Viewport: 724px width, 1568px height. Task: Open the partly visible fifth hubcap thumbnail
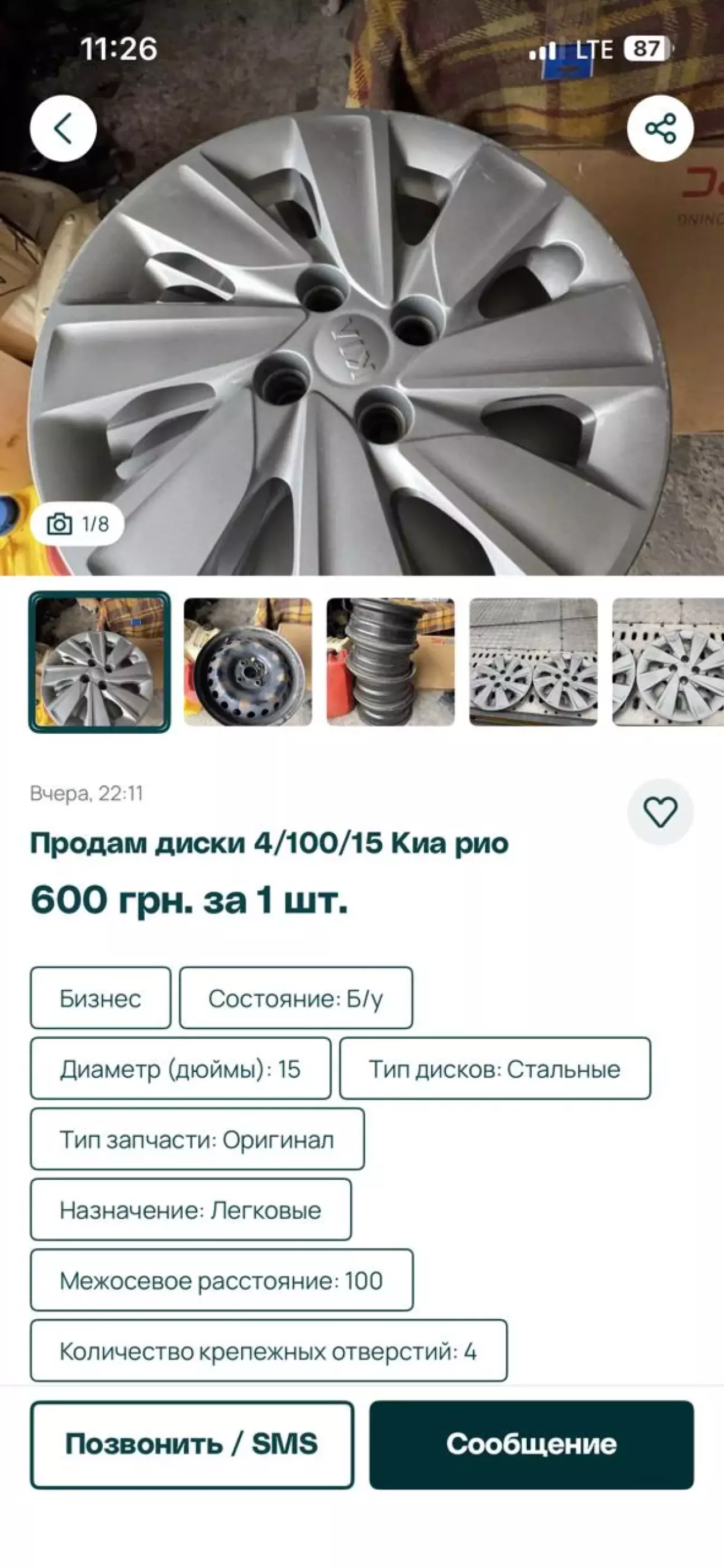coord(668,662)
